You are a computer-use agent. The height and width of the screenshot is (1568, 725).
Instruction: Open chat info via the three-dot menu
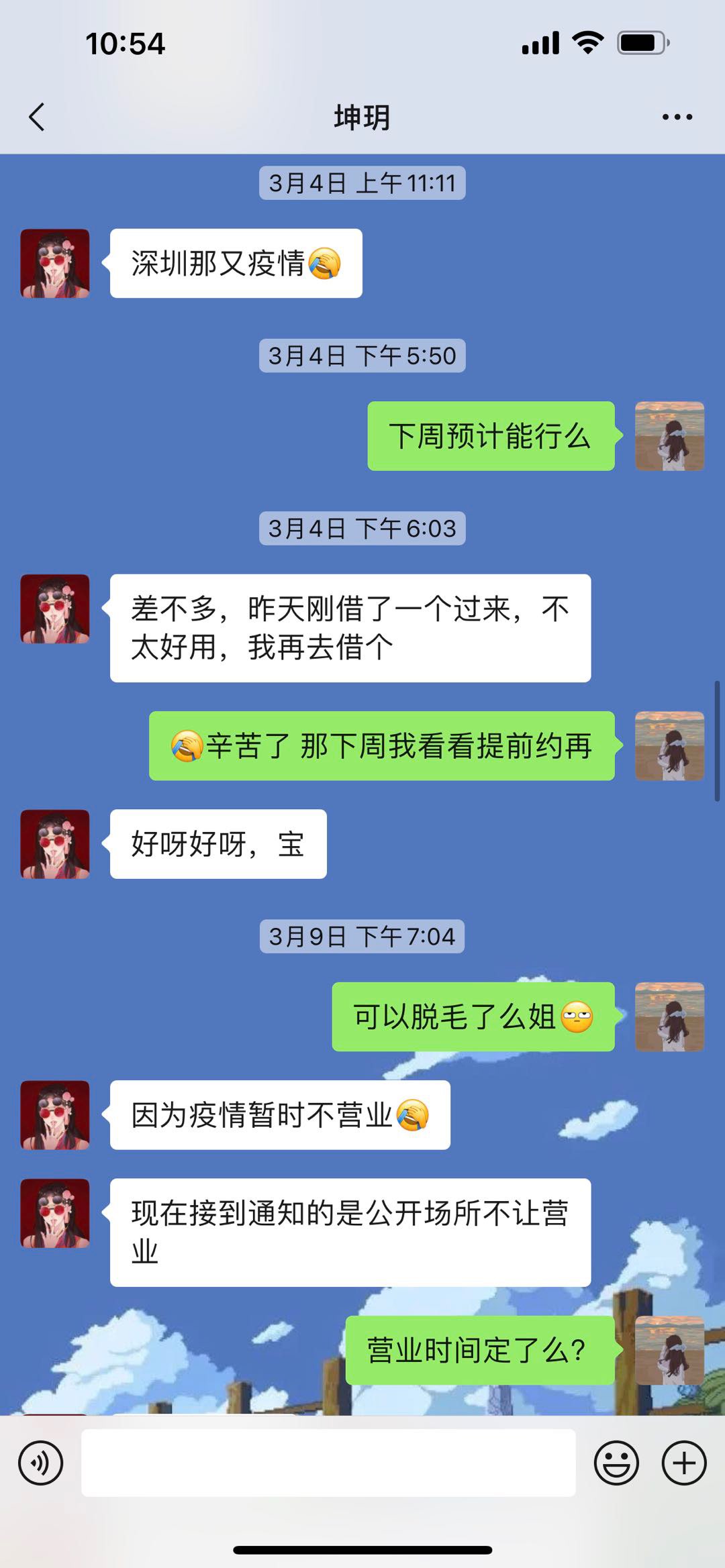[677, 117]
